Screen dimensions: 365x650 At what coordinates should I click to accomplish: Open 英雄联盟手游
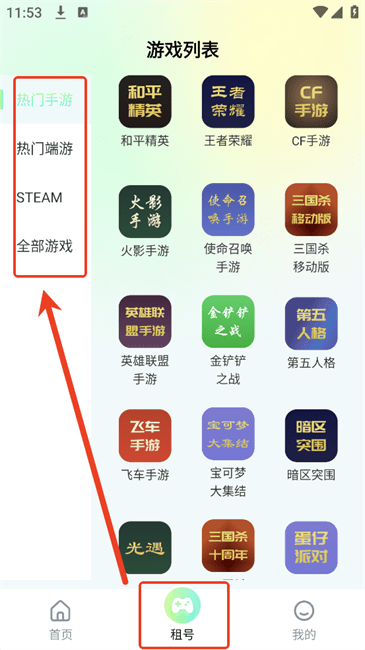click(x=145, y=340)
